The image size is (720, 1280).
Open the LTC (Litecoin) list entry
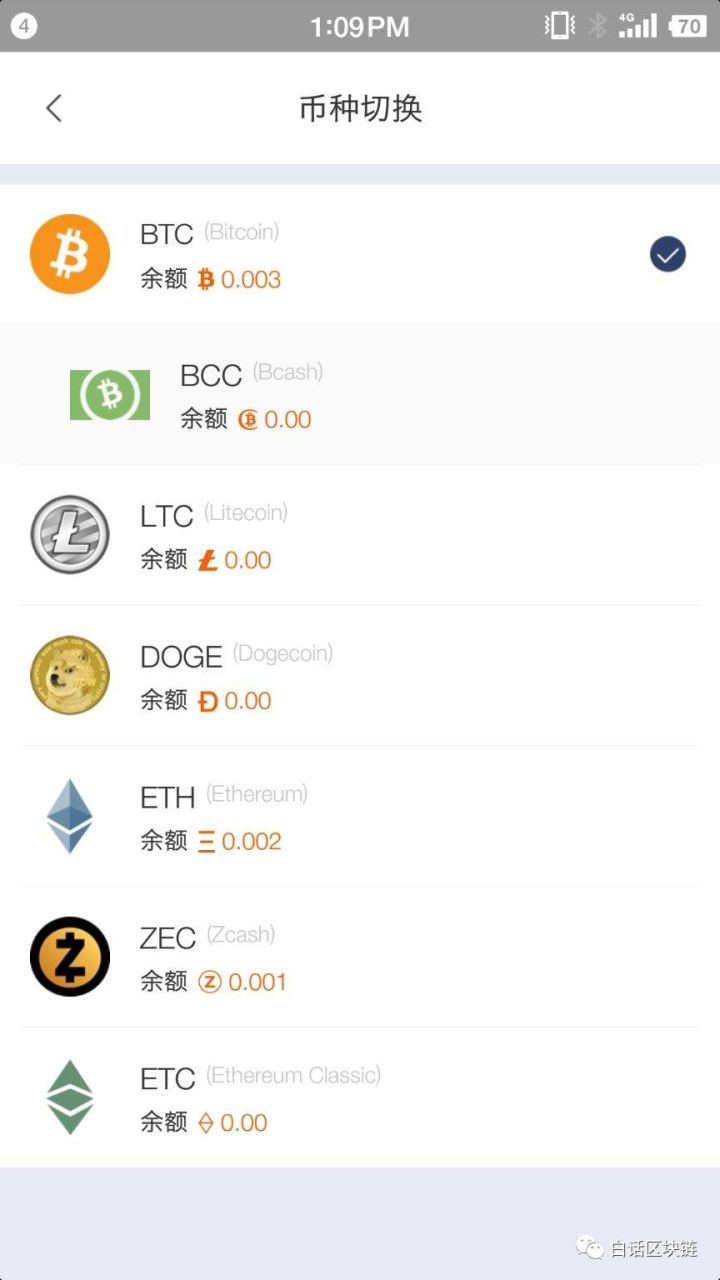pyautogui.click(x=360, y=535)
